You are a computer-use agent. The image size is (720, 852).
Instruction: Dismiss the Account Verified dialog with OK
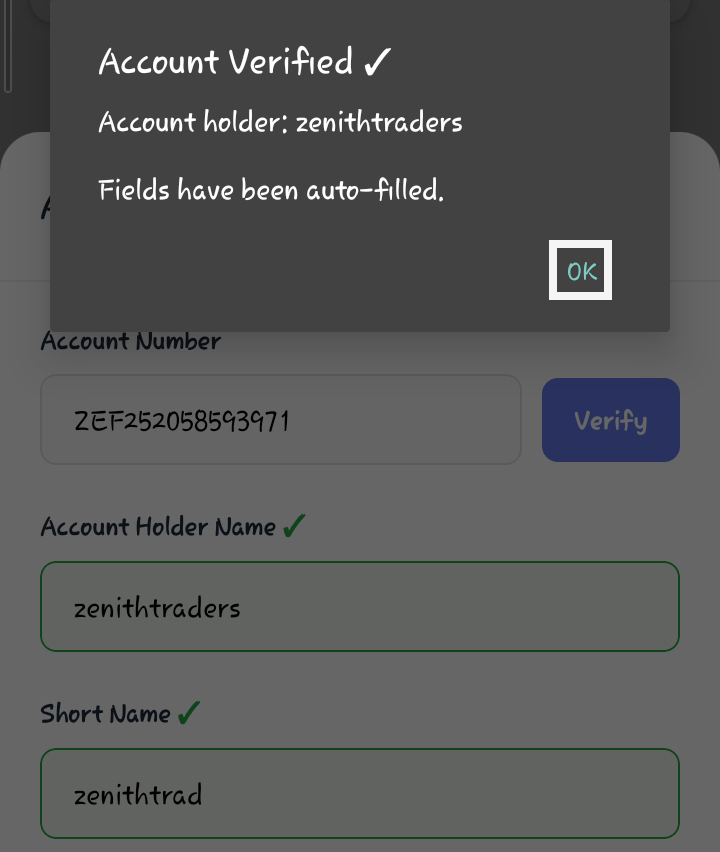(581, 270)
